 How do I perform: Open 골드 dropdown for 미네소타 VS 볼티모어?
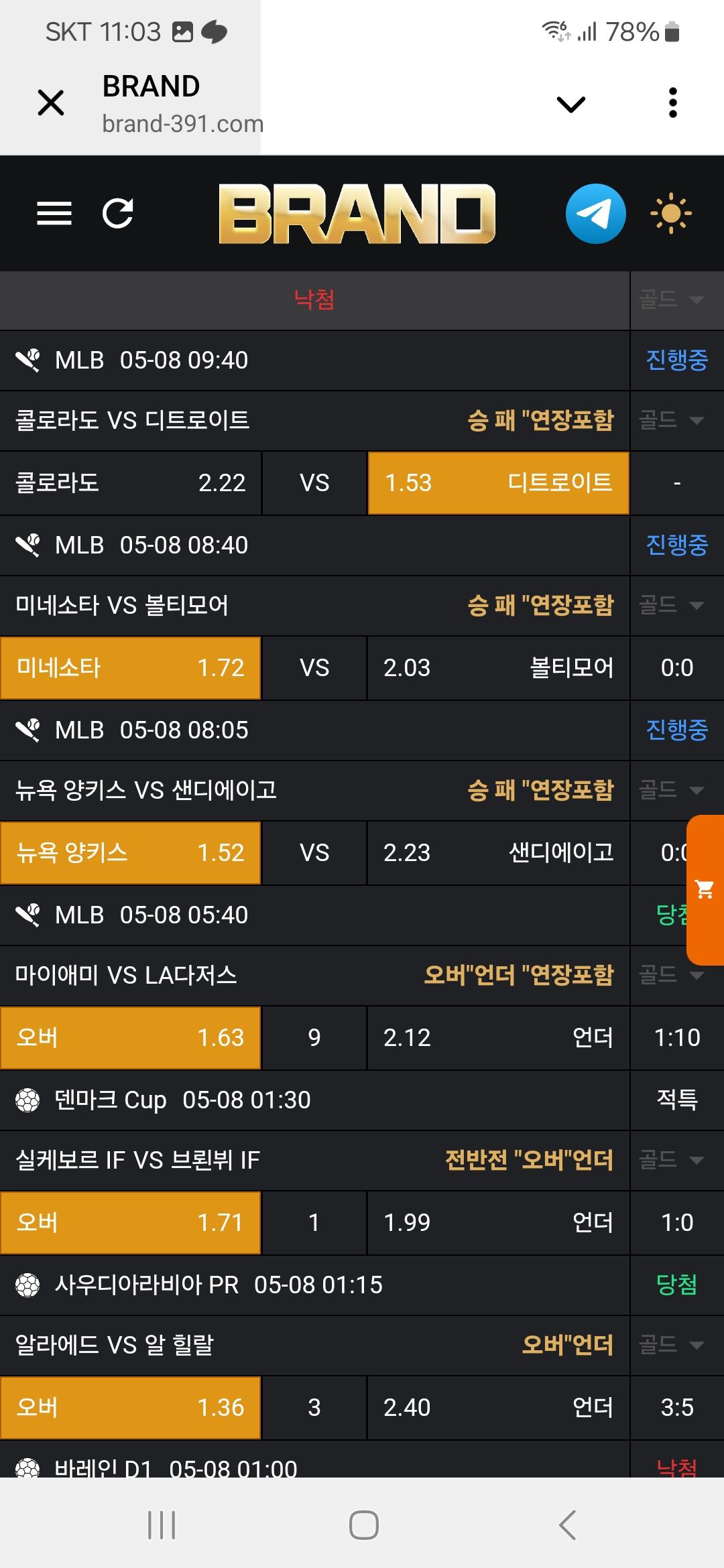point(672,605)
